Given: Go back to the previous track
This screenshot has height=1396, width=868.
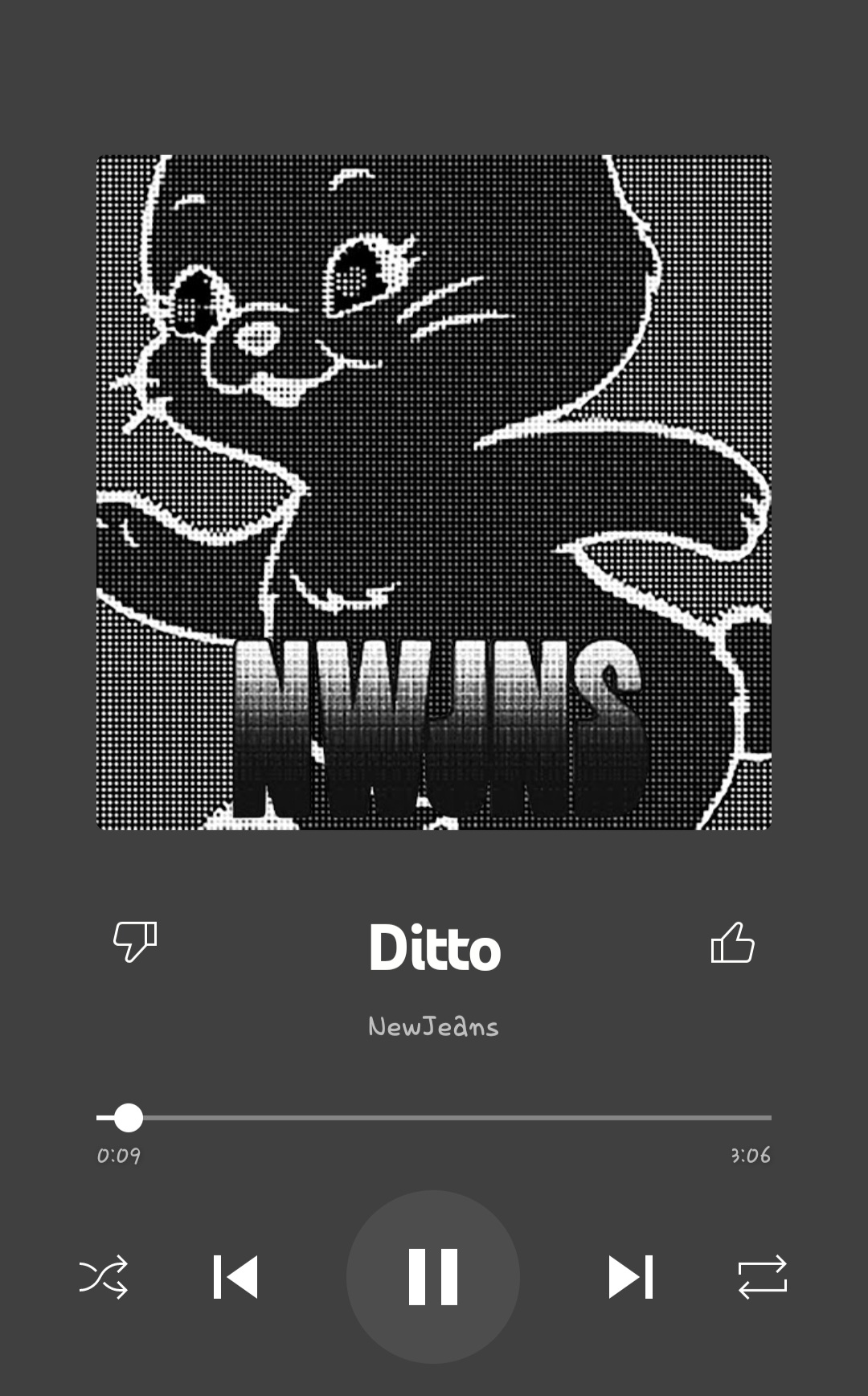Looking at the screenshot, I should pos(235,1276).
